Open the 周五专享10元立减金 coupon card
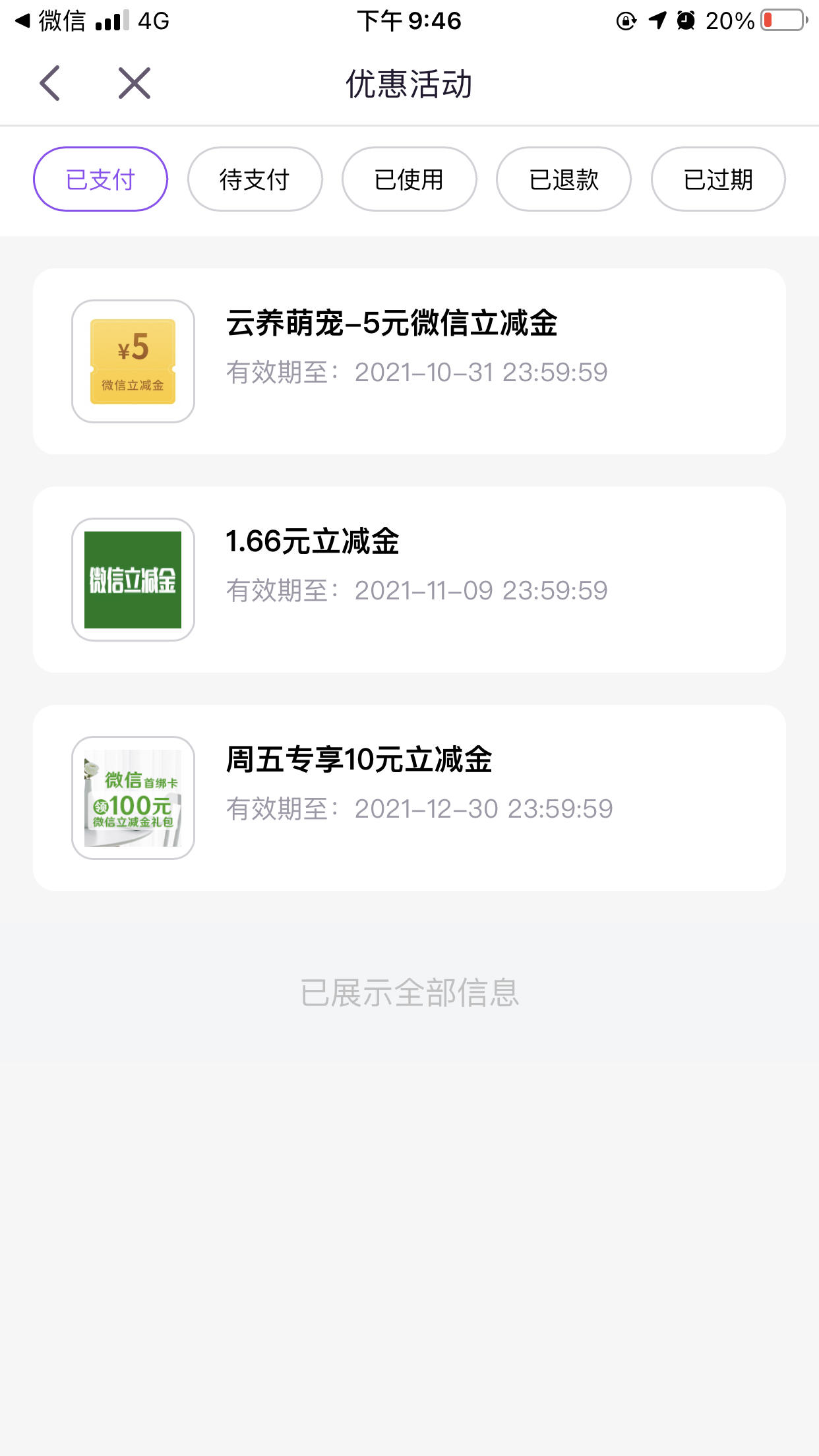This screenshot has height=1456, width=819. point(409,798)
